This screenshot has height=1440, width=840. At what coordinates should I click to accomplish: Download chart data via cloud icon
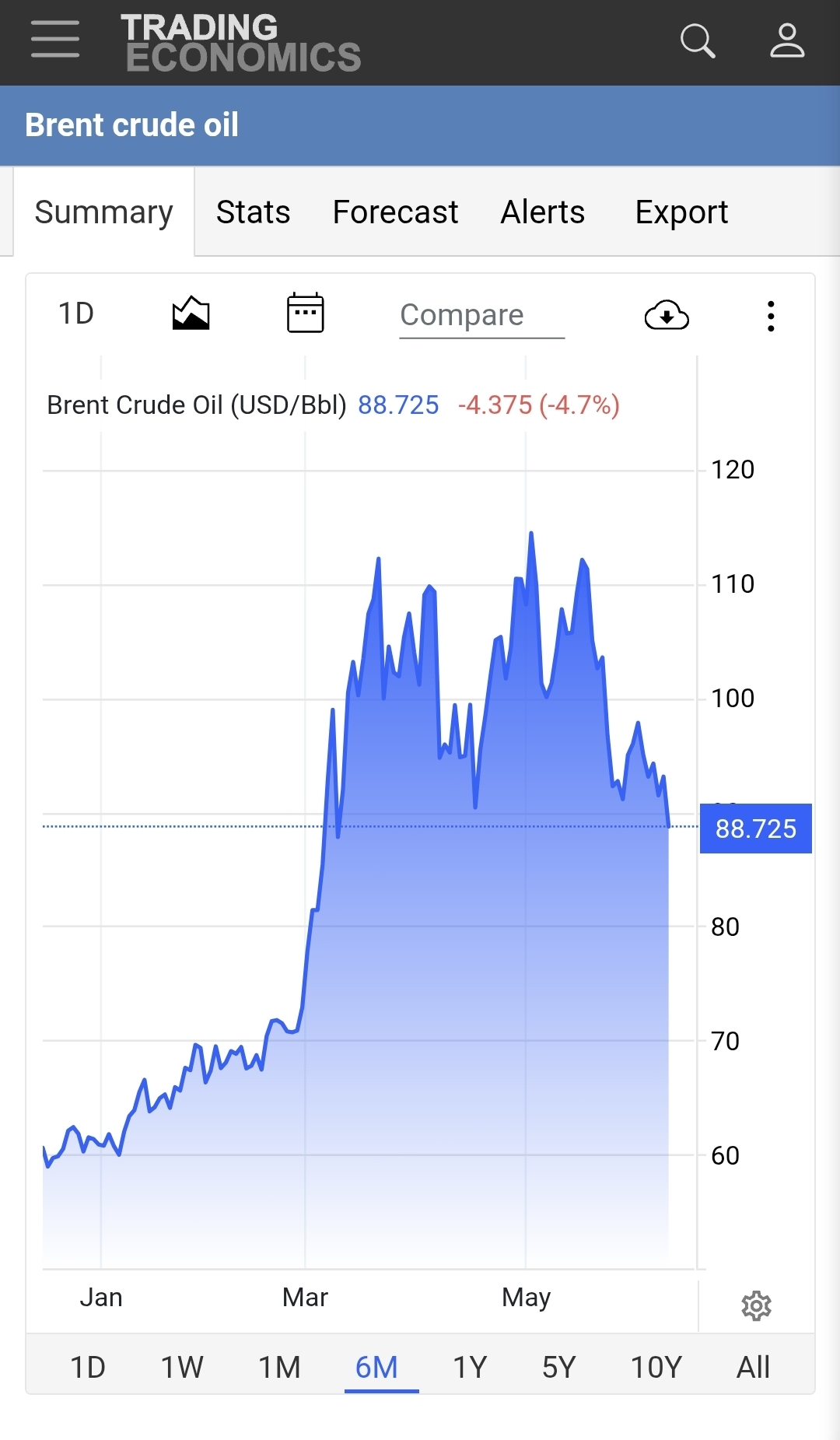point(667,315)
